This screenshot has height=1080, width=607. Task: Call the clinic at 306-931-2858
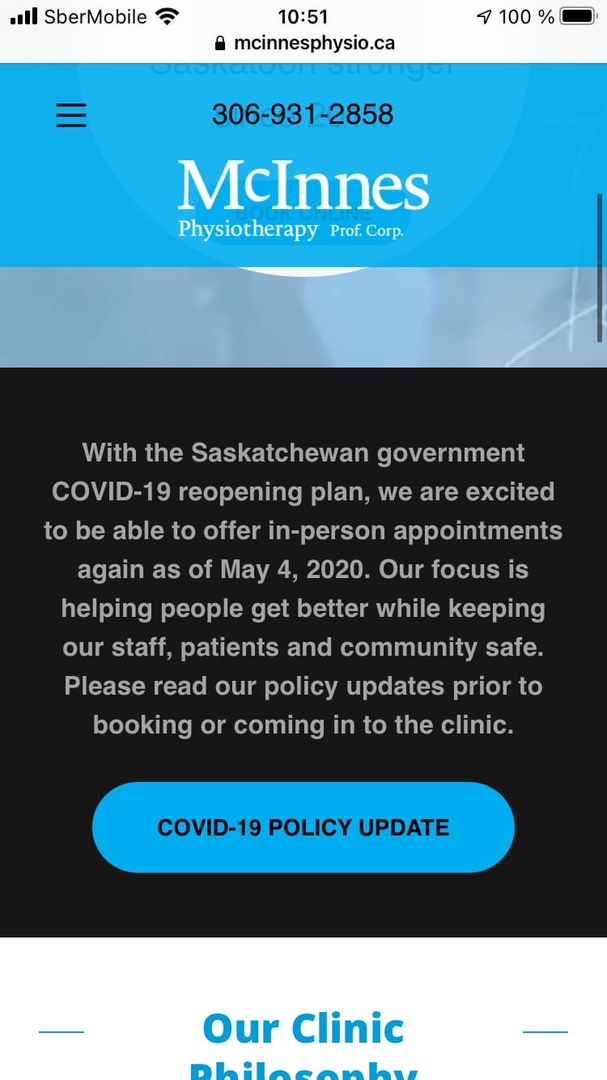tap(302, 115)
